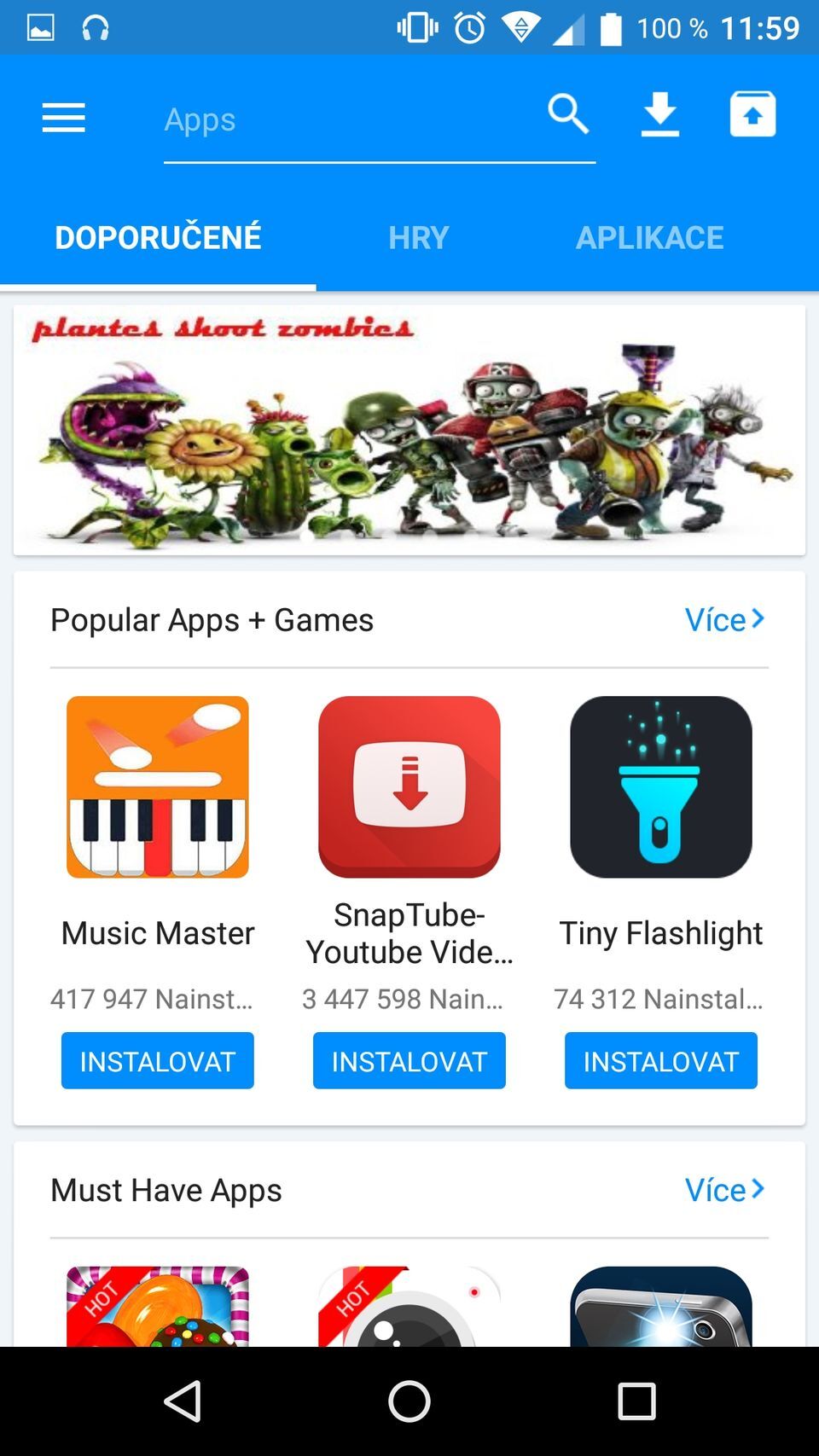This screenshot has width=819, height=1456.
Task: Tap the search magnifier icon
Action: [x=568, y=114]
